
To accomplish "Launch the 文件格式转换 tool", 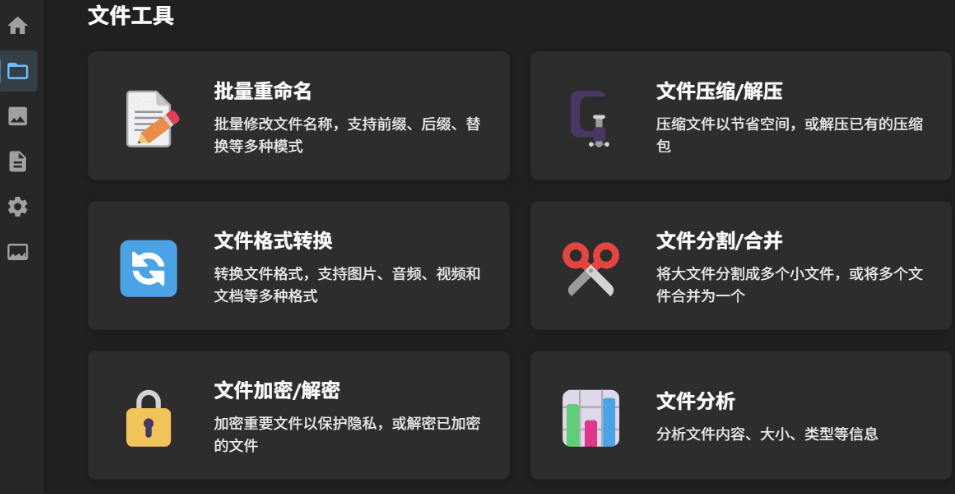I will [298, 266].
